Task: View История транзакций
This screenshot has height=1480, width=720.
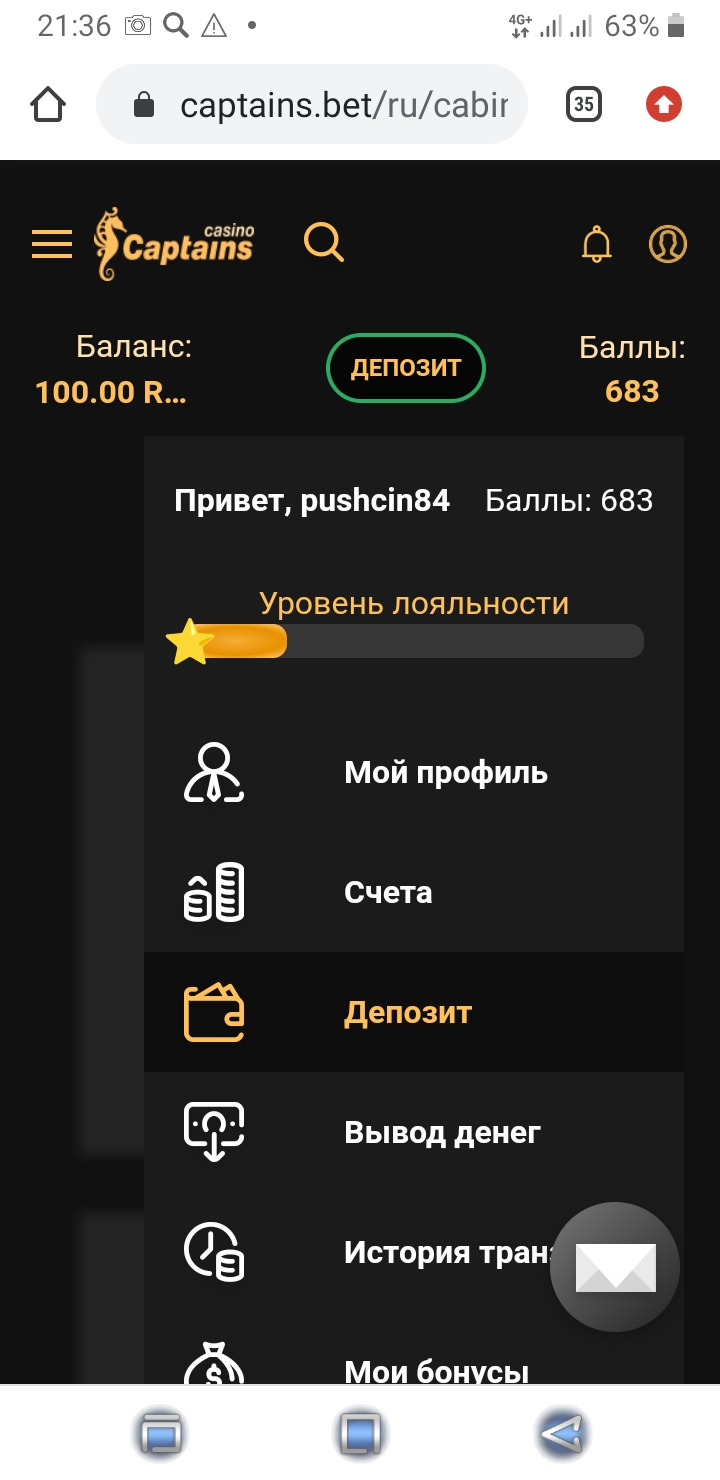Action: pyautogui.click(x=445, y=1253)
